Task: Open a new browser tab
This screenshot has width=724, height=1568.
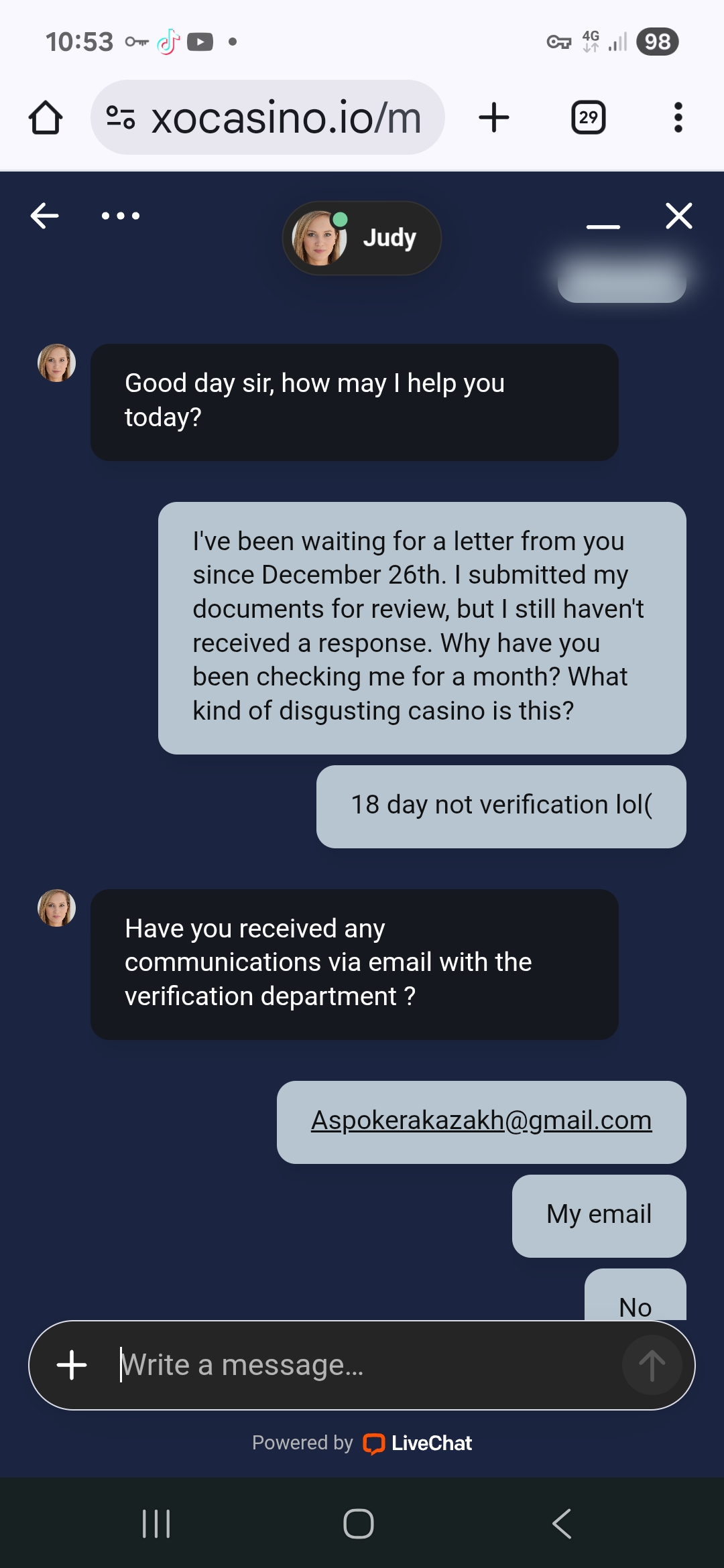Action: (494, 118)
